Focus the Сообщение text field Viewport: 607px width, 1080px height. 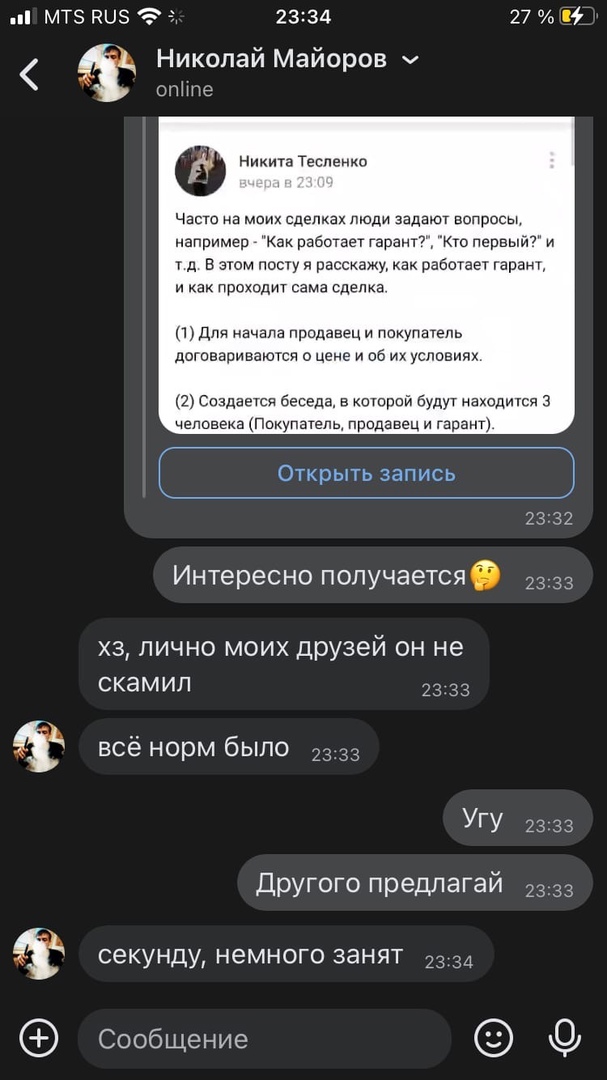pos(265,1038)
